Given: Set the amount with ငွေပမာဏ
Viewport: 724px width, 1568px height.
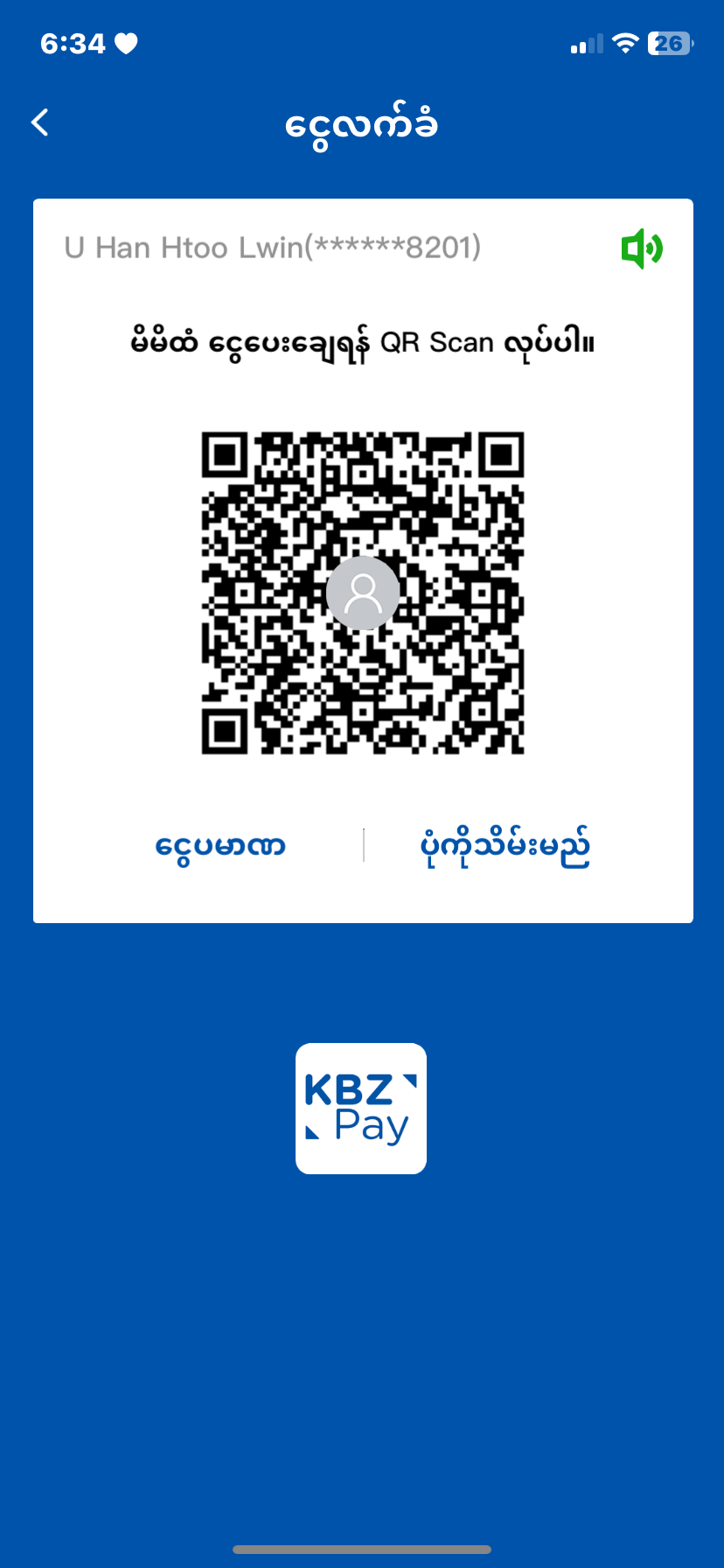Looking at the screenshot, I should (x=220, y=847).
